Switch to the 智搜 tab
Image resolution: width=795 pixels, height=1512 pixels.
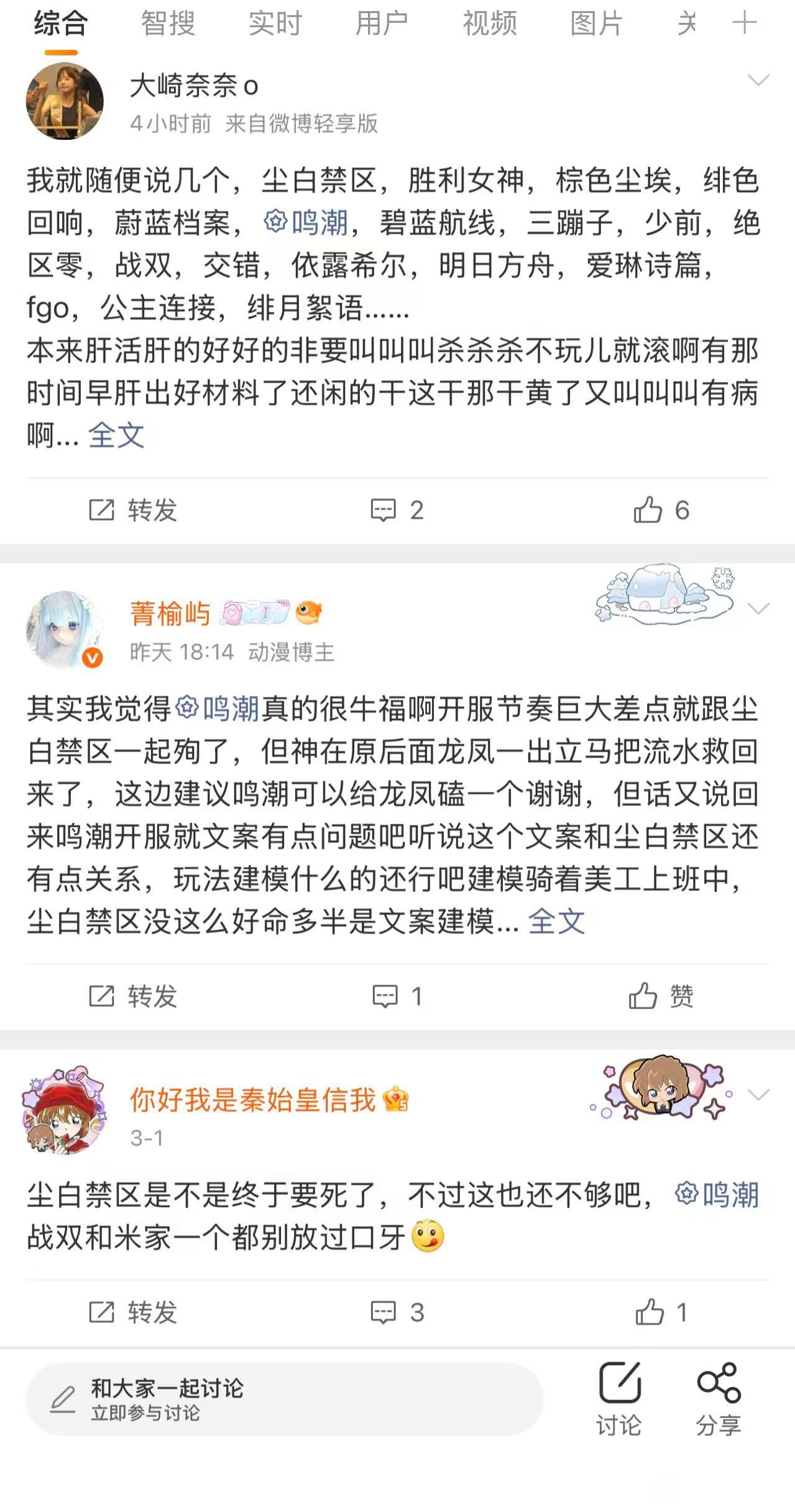click(168, 24)
